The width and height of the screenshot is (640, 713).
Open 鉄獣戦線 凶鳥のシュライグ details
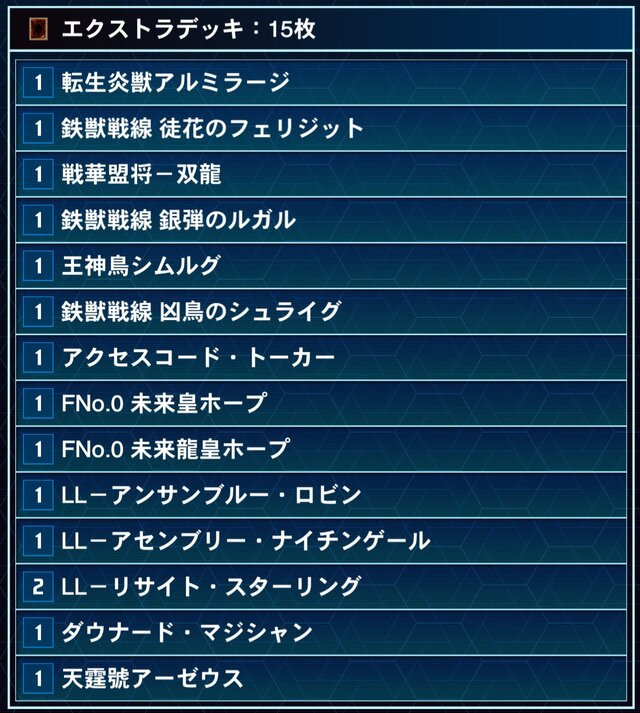pyautogui.click(x=201, y=312)
